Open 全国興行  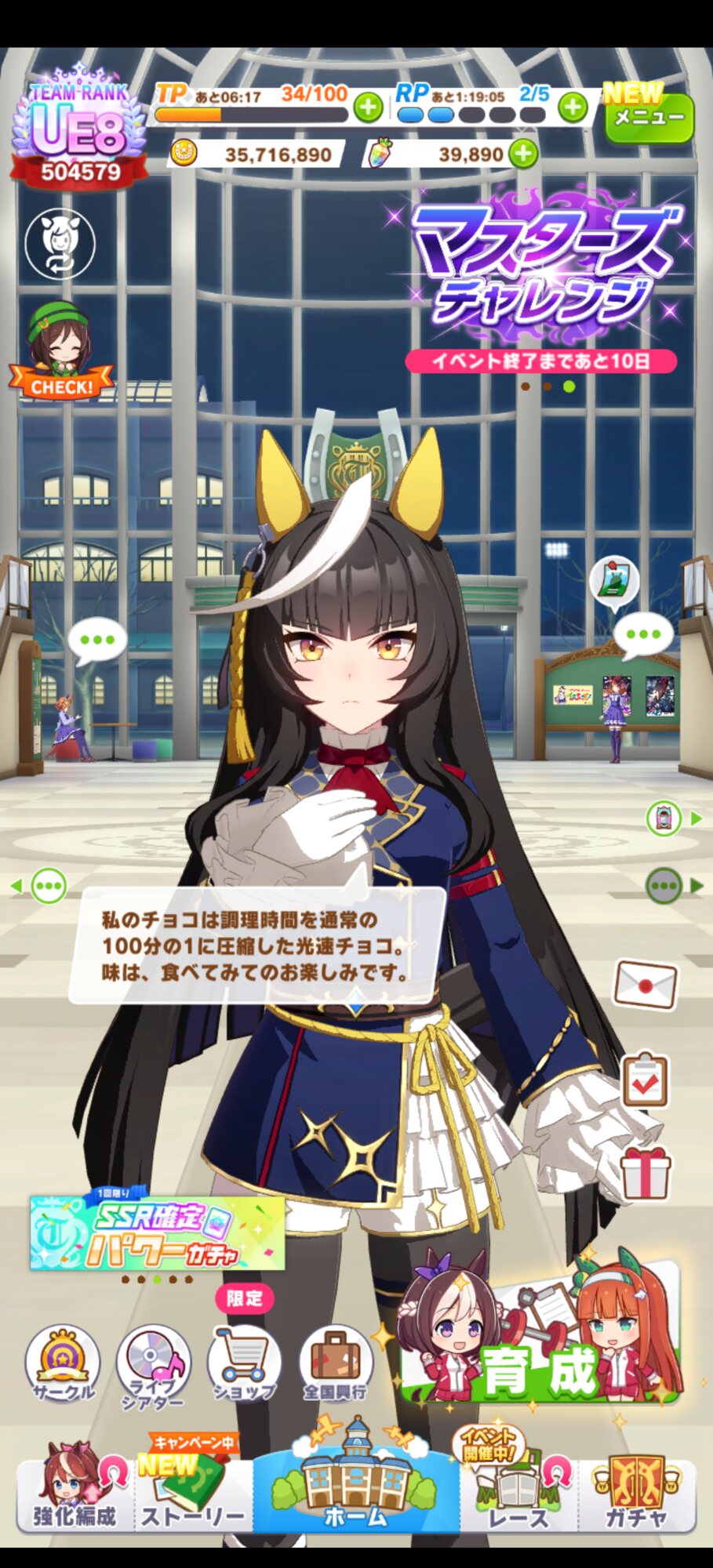click(x=336, y=1366)
